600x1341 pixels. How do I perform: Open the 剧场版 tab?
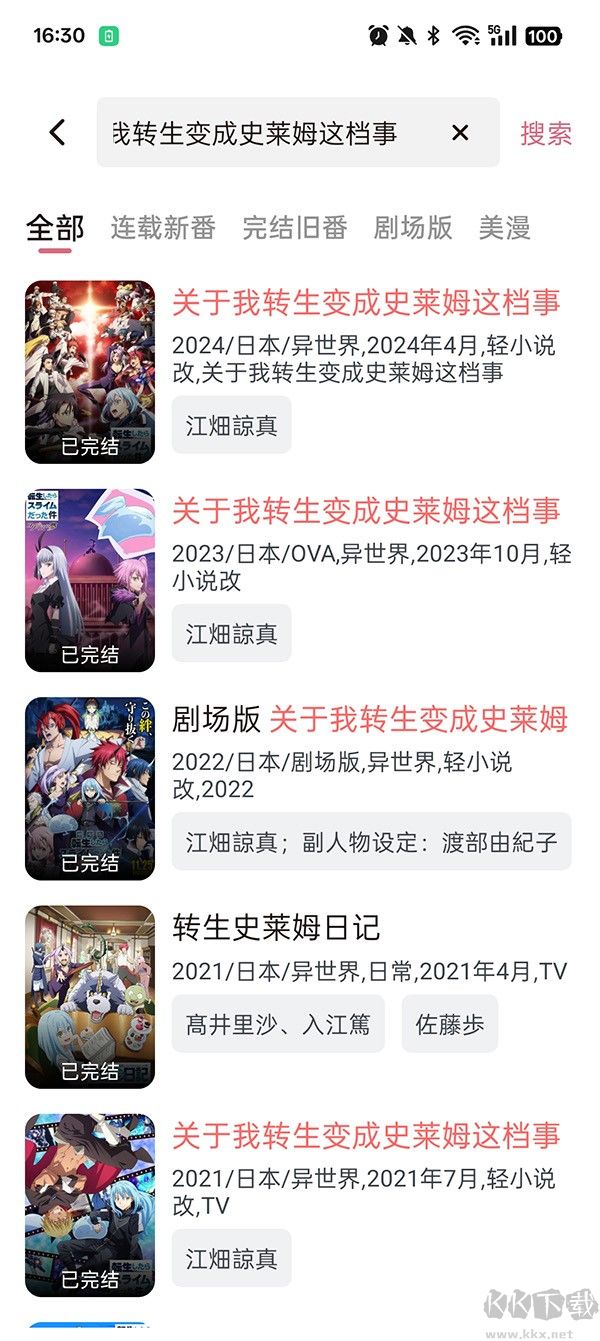tap(413, 228)
